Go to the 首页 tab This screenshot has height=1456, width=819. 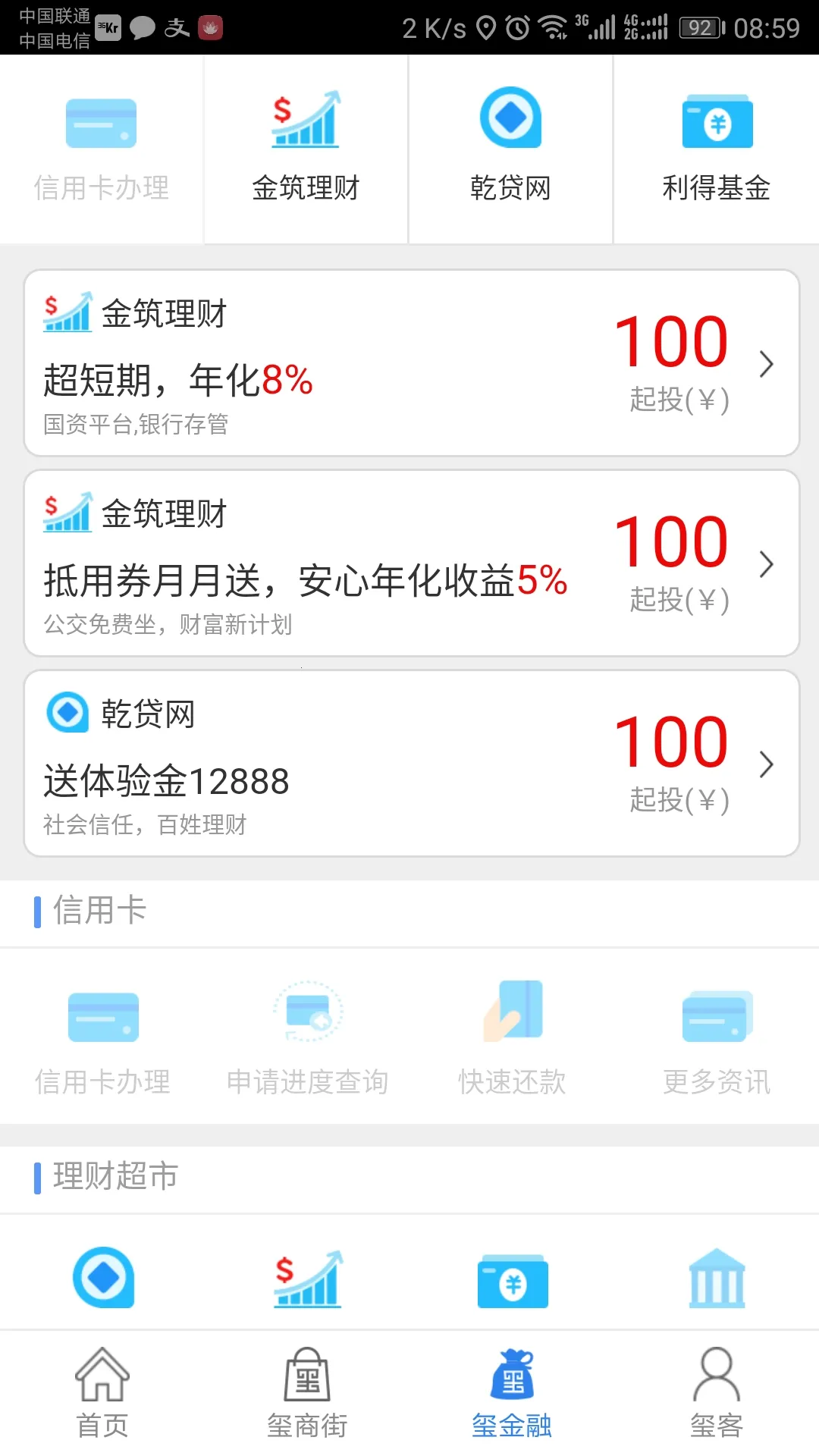click(102, 1392)
